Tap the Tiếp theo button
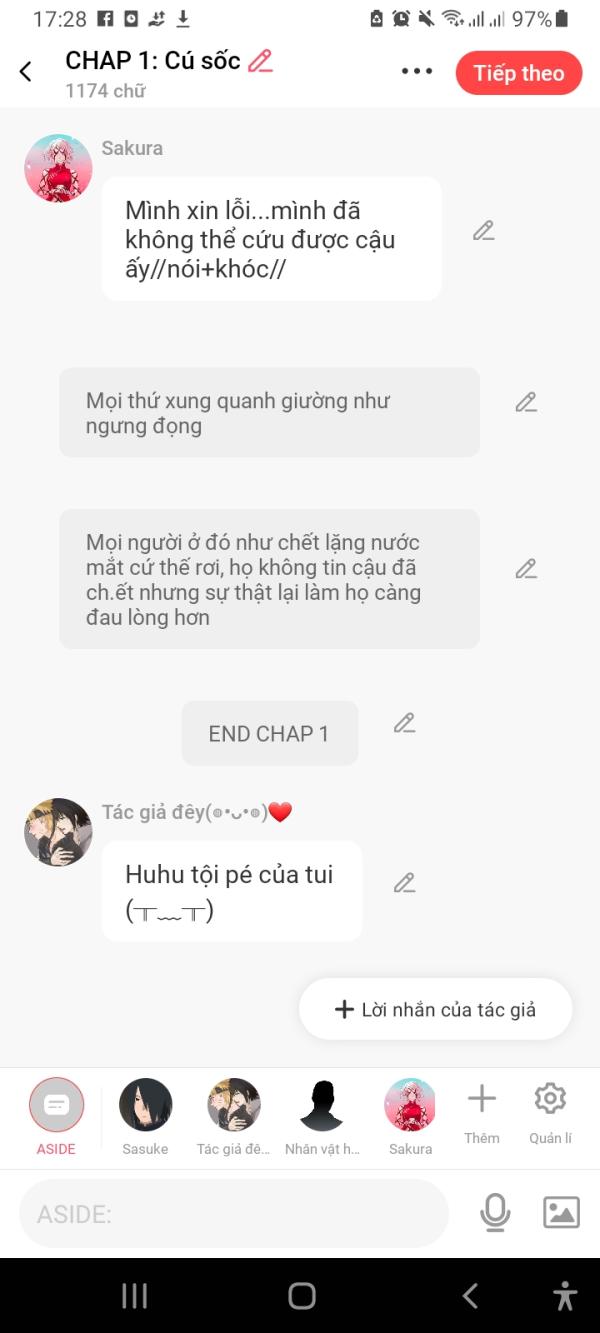The height and width of the screenshot is (1333, 600). tap(518, 73)
